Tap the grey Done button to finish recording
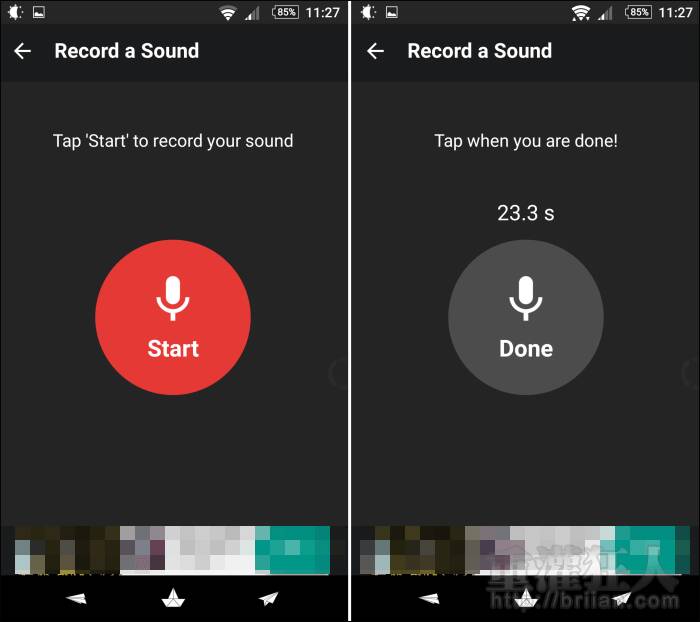This screenshot has width=700, height=622. [525, 317]
